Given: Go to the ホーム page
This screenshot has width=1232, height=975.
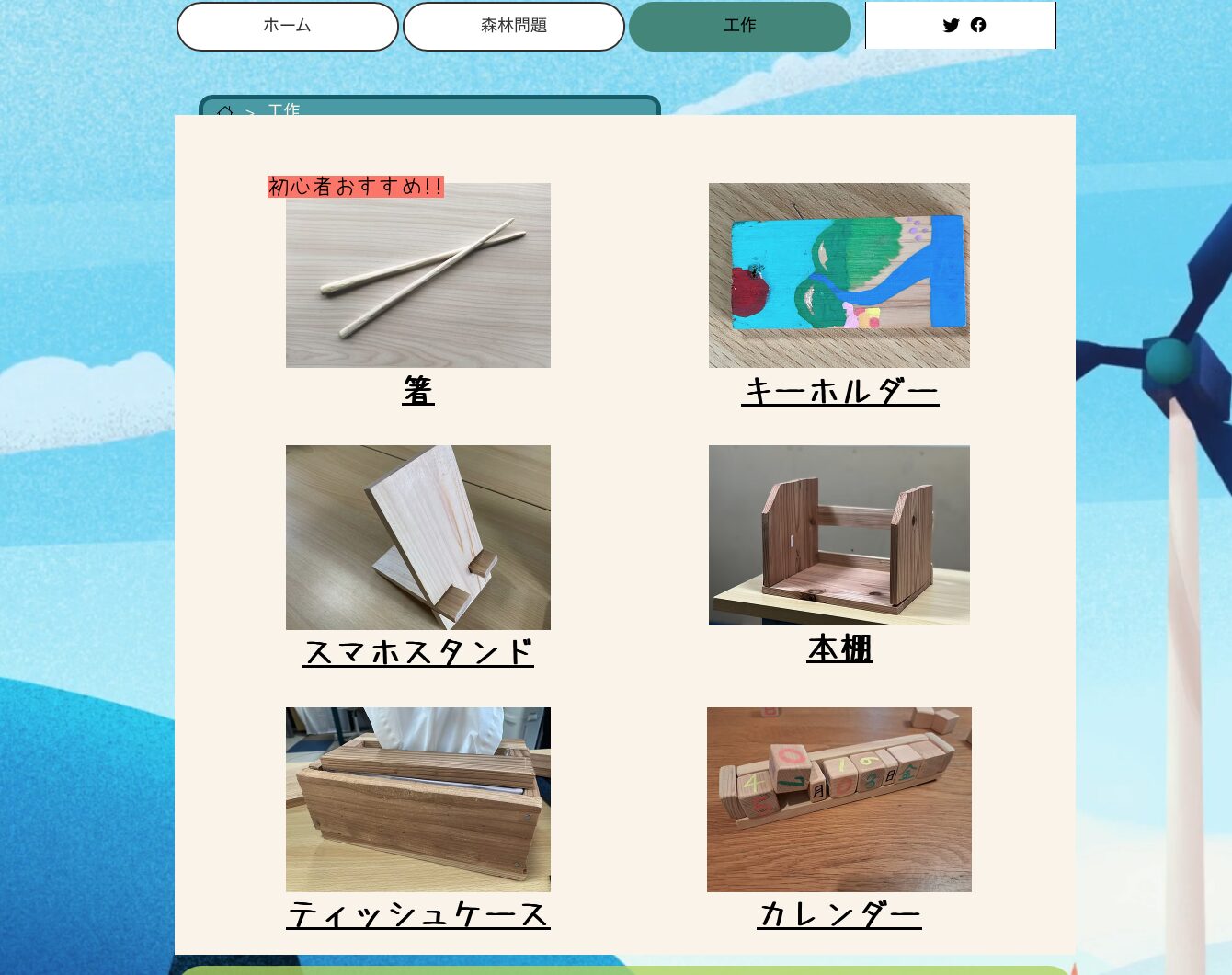Looking at the screenshot, I should [287, 26].
